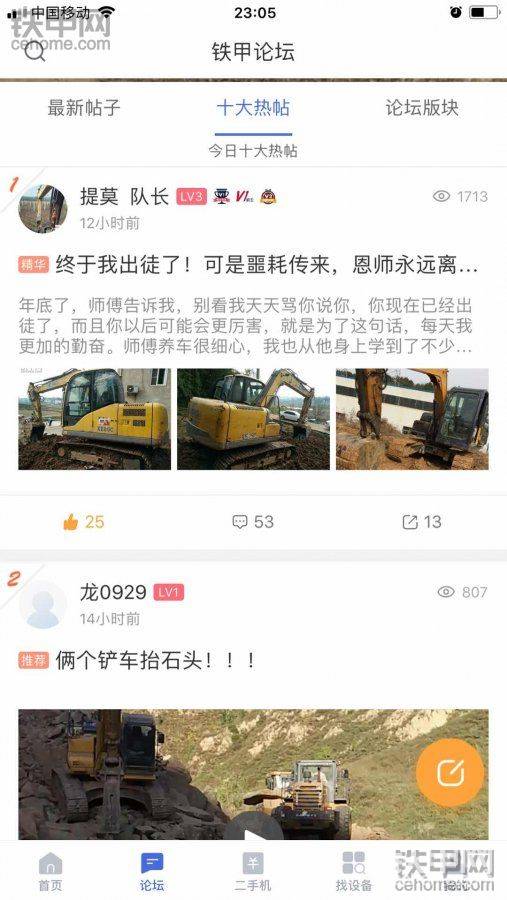Screen dimensions: 507x900
Task: Switch to the 最新帖子 tab
Action: tap(84, 108)
